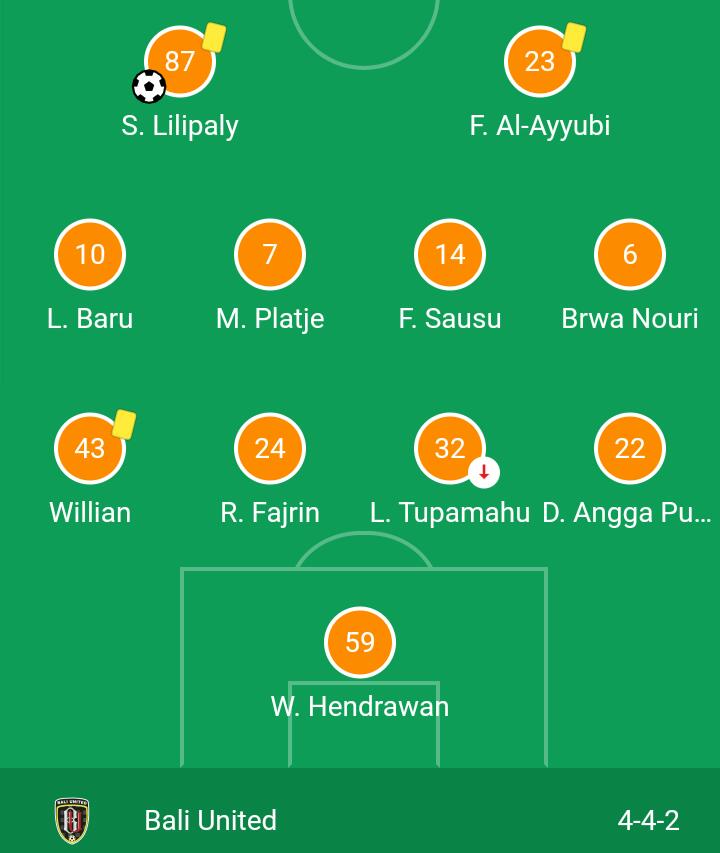Tap F. Sausu number 14
Screen dimensions: 720x853
coord(450,255)
